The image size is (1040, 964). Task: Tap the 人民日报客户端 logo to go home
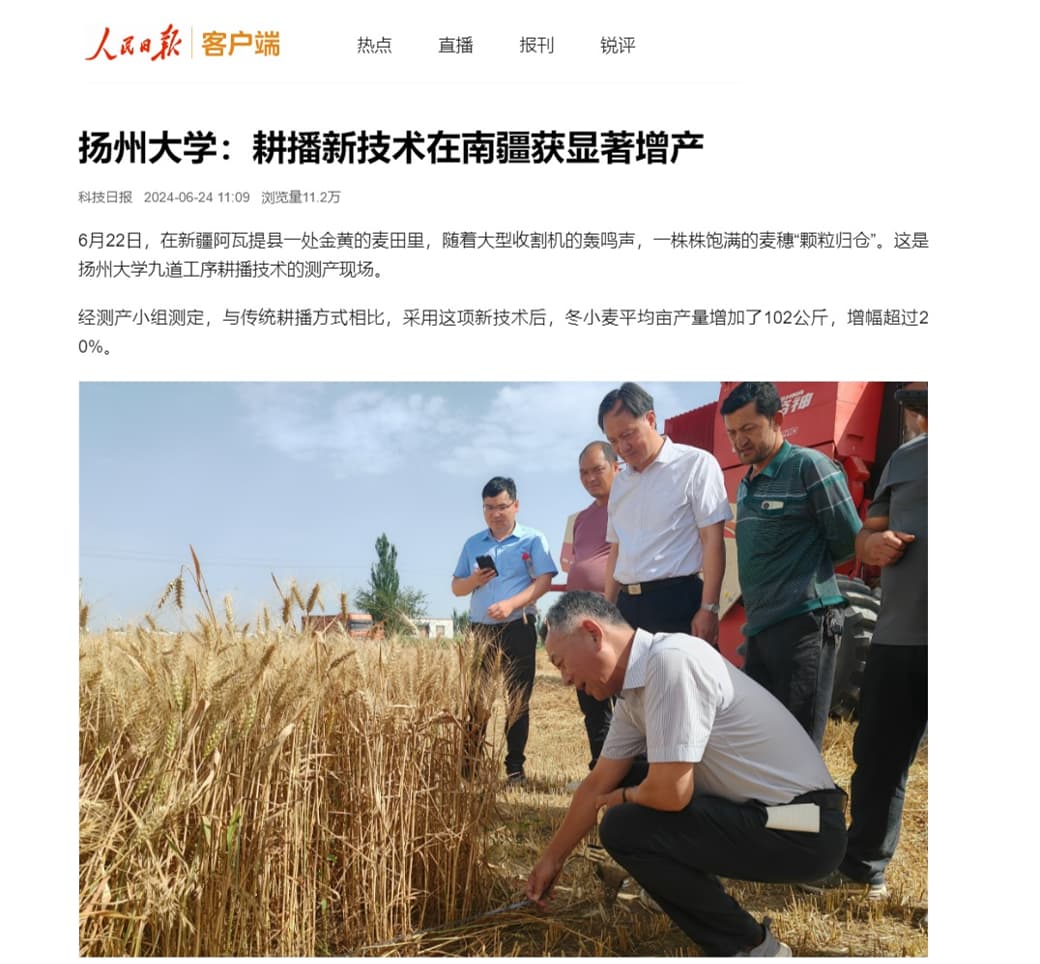click(x=183, y=44)
